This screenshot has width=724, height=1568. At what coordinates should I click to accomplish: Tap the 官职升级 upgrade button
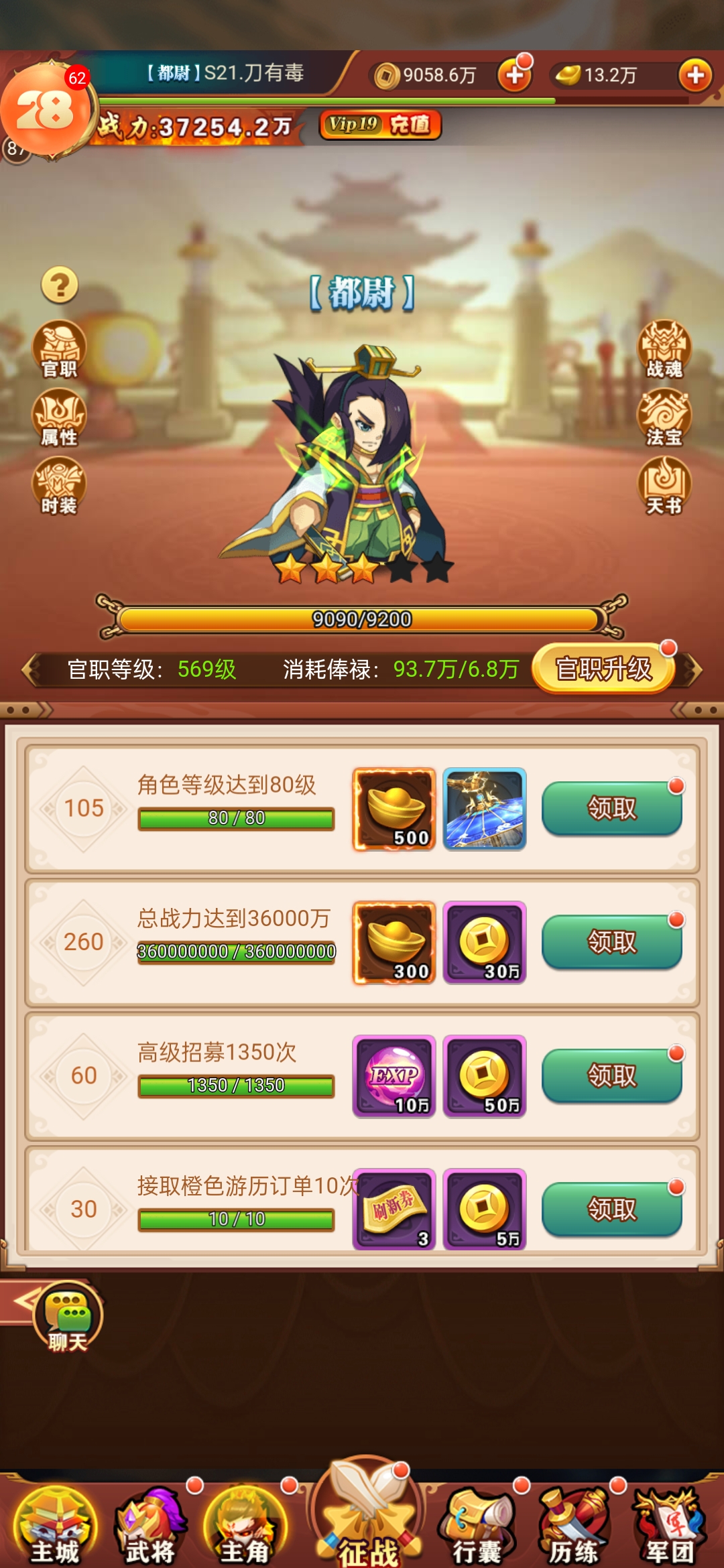point(603,669)
